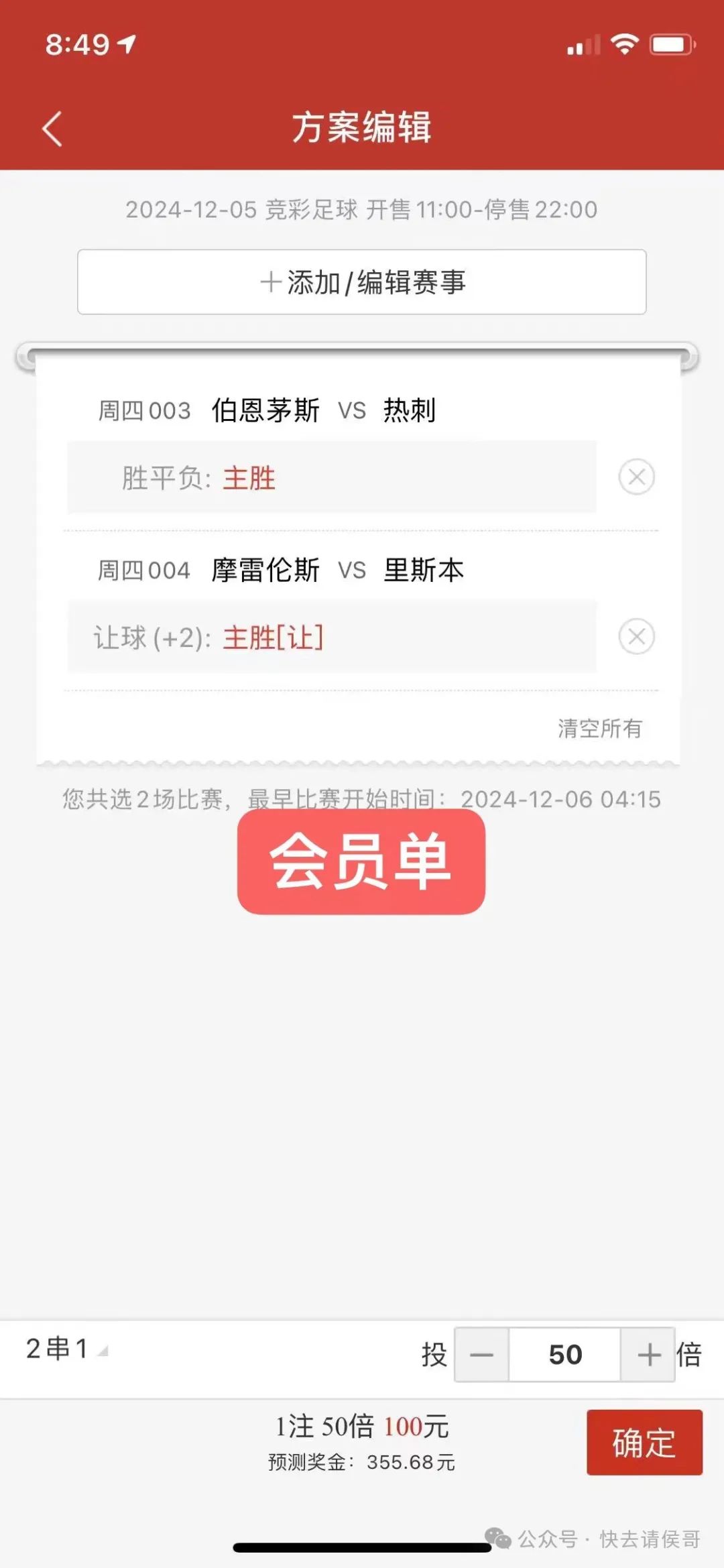724x1568 pixels.
Task: Remove the 摩雷伦斯 VS 里斯本 selection
Action: (636, 636)
